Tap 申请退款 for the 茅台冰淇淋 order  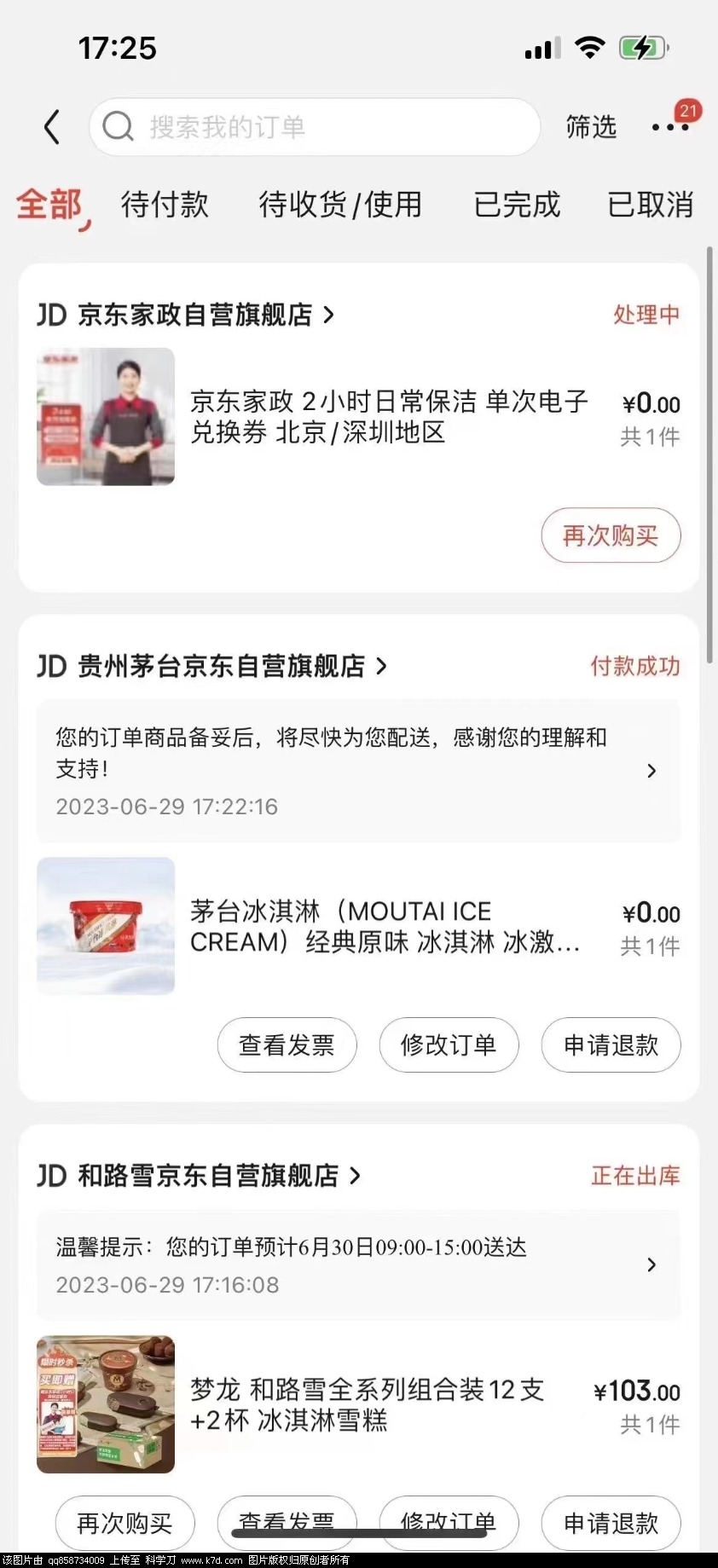click(x=611, y=1044)
